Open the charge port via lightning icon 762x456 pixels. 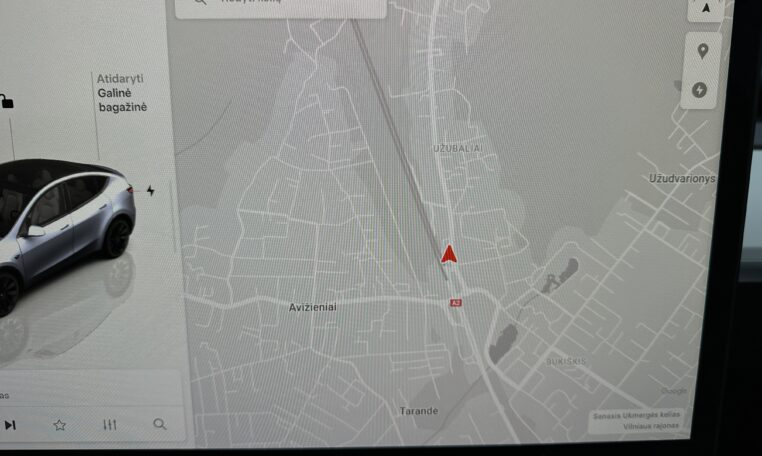[151, 190]
